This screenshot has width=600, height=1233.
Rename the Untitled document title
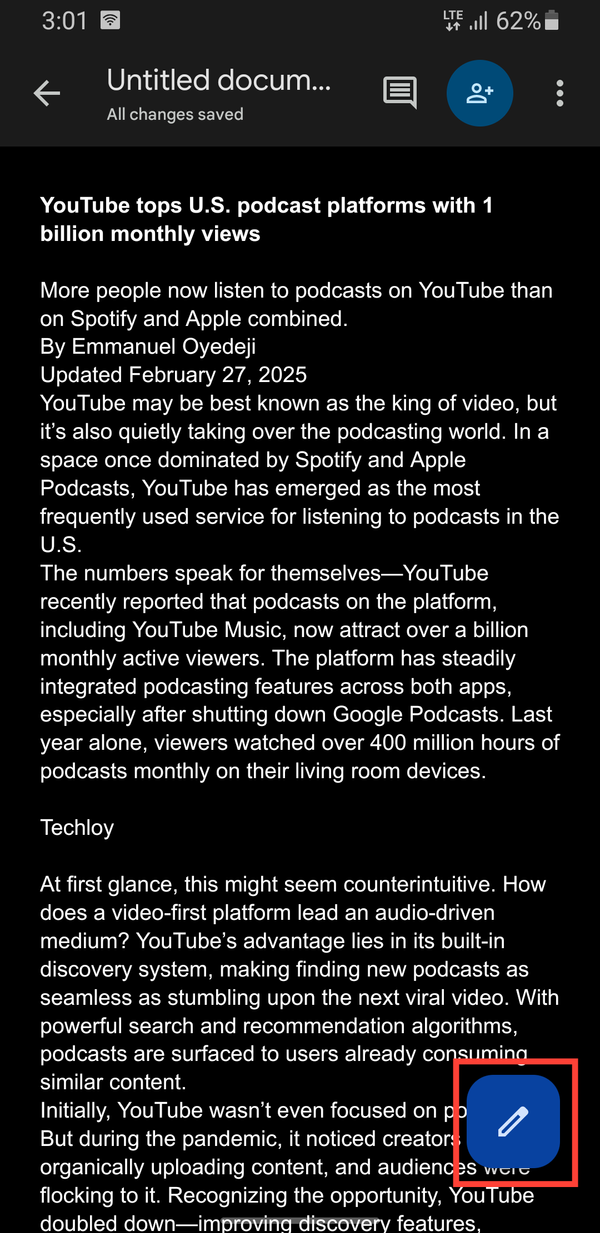(218, 80)
